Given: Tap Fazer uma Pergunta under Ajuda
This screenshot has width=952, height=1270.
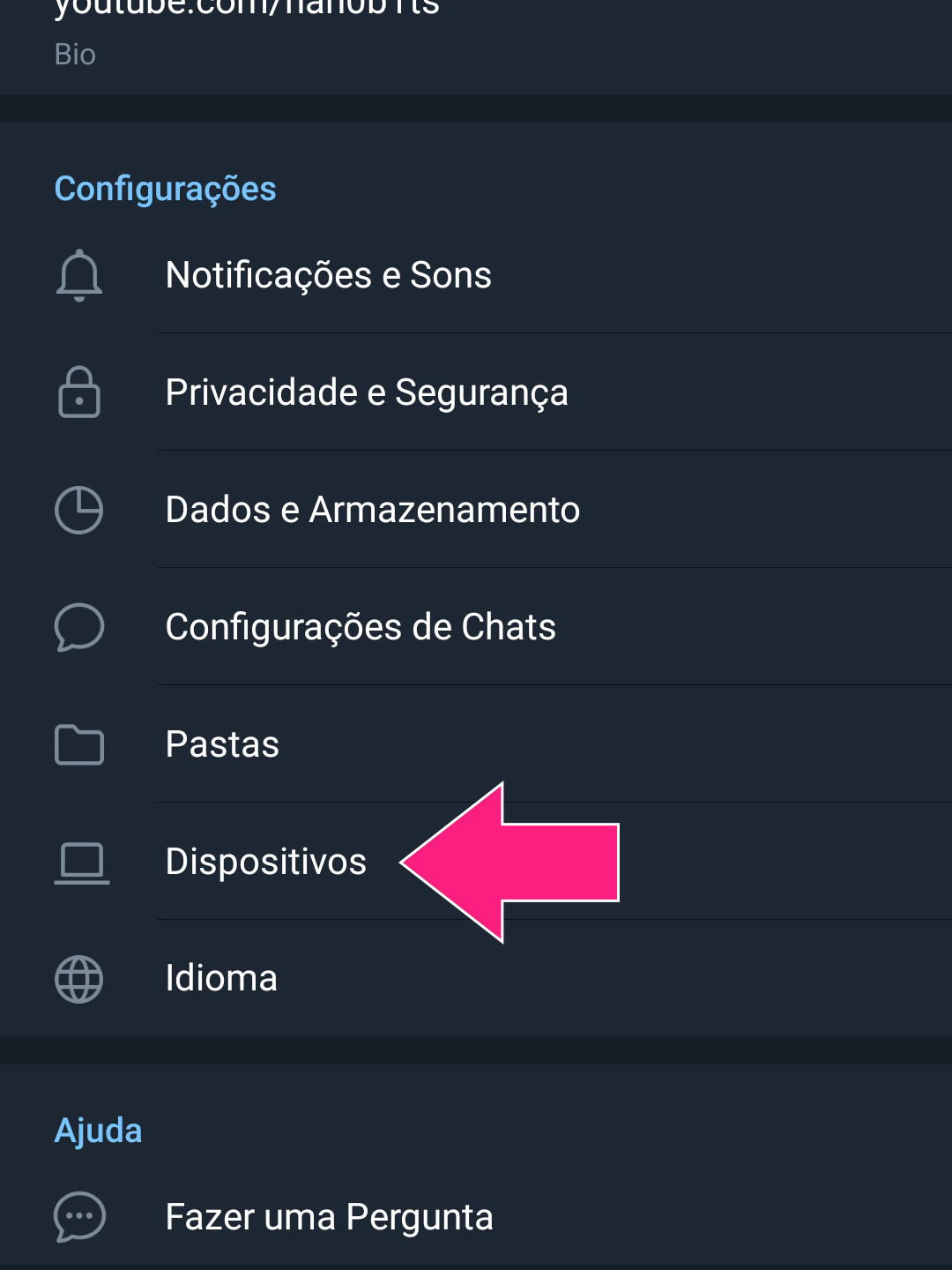Looking at the screenshot, I should pyautogui.click(x=330, y=1216).
